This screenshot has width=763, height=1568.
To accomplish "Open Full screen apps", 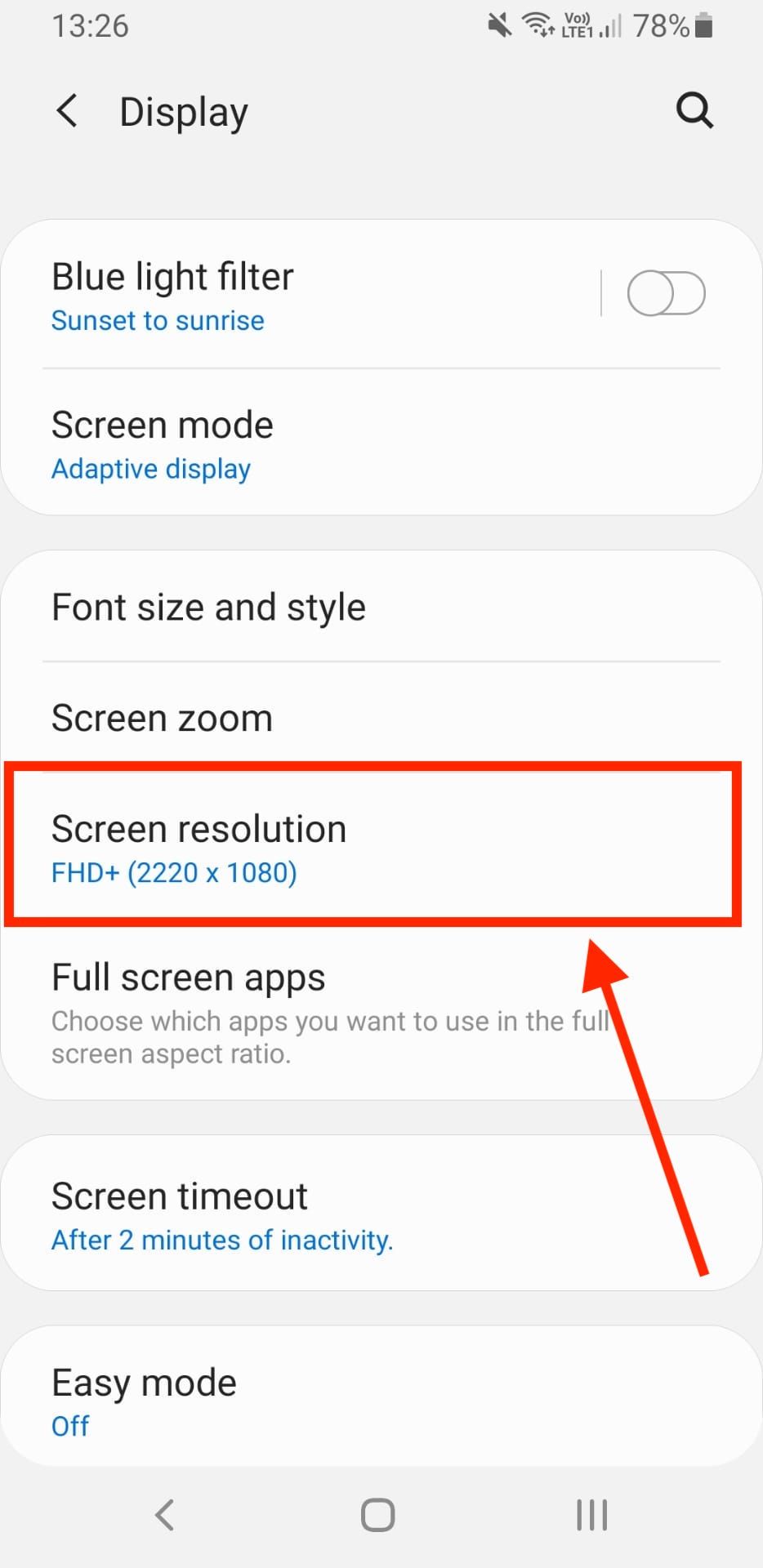I will (x=327, y=1013).
